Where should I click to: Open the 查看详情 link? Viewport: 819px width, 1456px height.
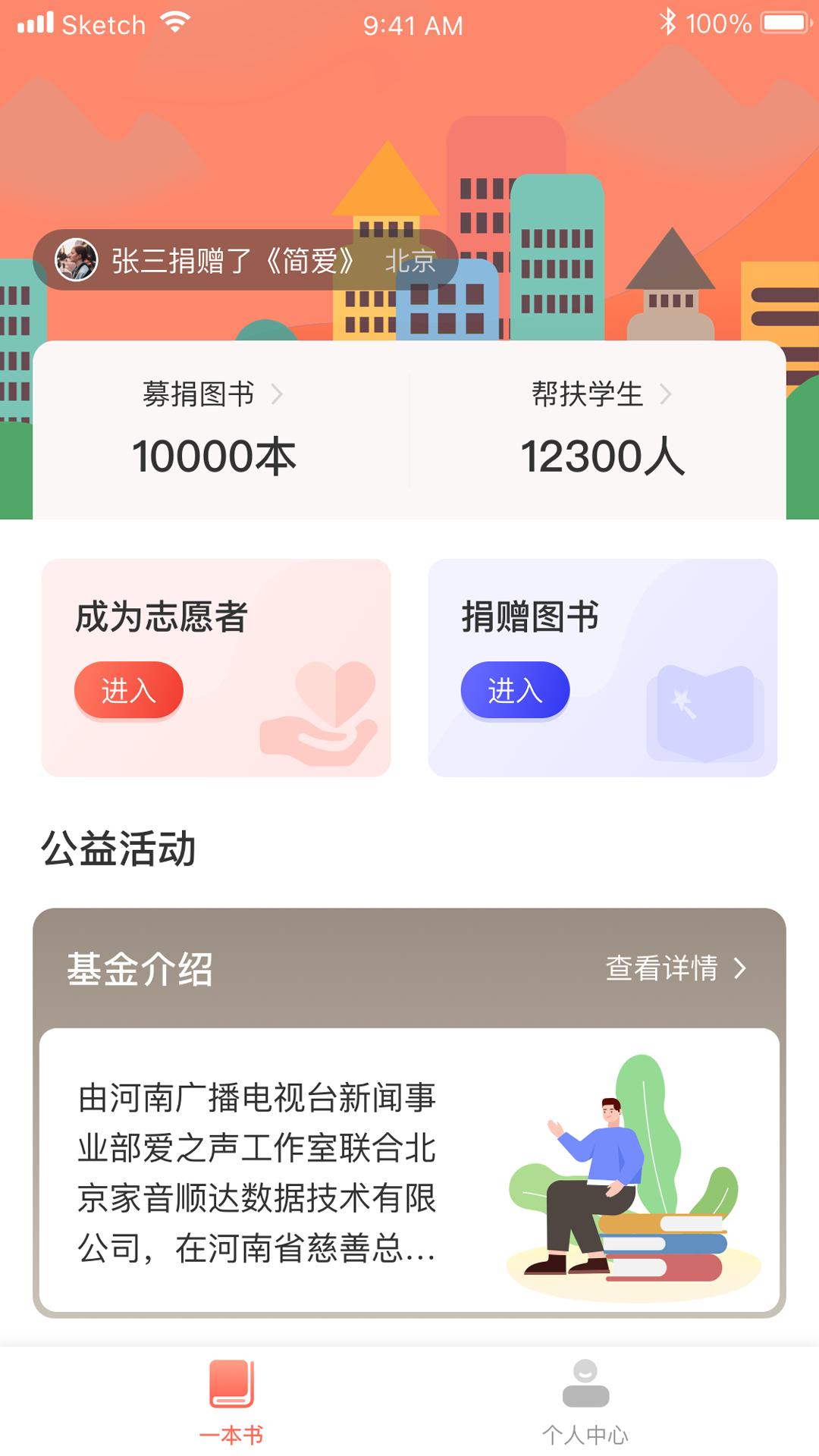(x=661, y=966)
